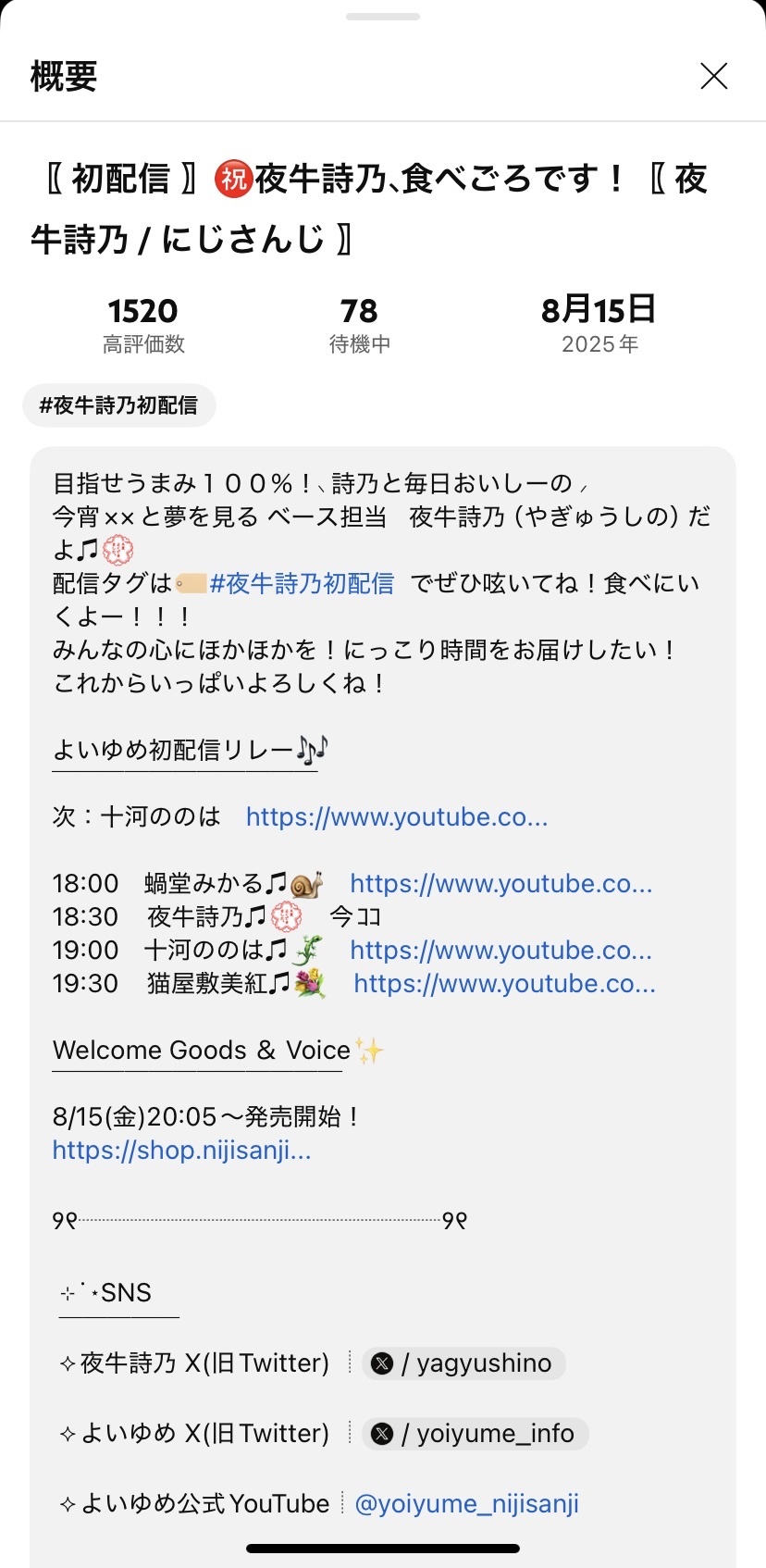Screen dimensions: 766x1568
Task: Open 十河ののは 19:00 stream link
Action: (500, 950)
